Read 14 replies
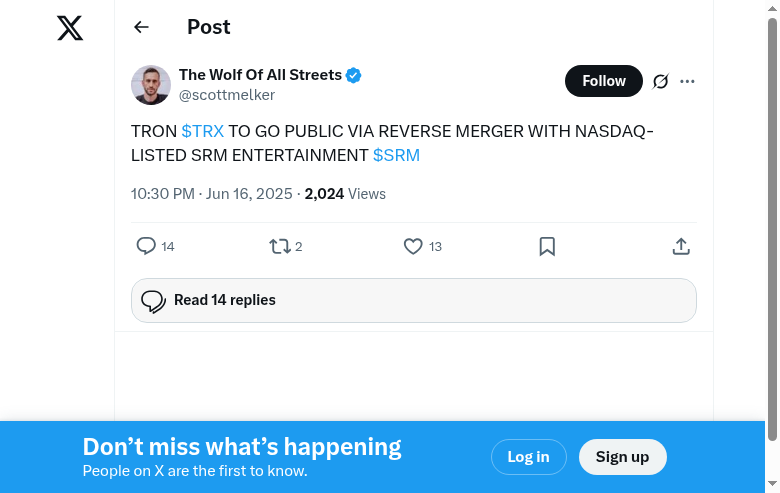780x493 pixels. pyautogui.click(x=413, y=300)
